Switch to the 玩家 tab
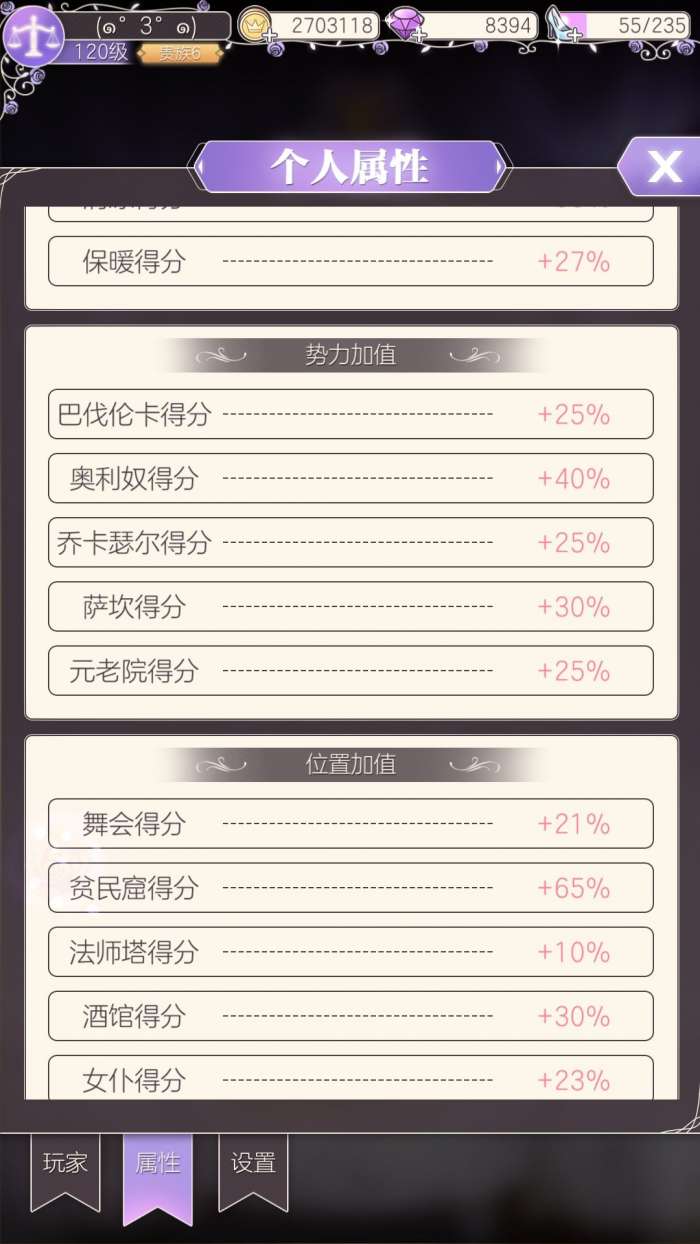The height and width of the screenshot is (1244, 700). click(x=65, y=1166)
